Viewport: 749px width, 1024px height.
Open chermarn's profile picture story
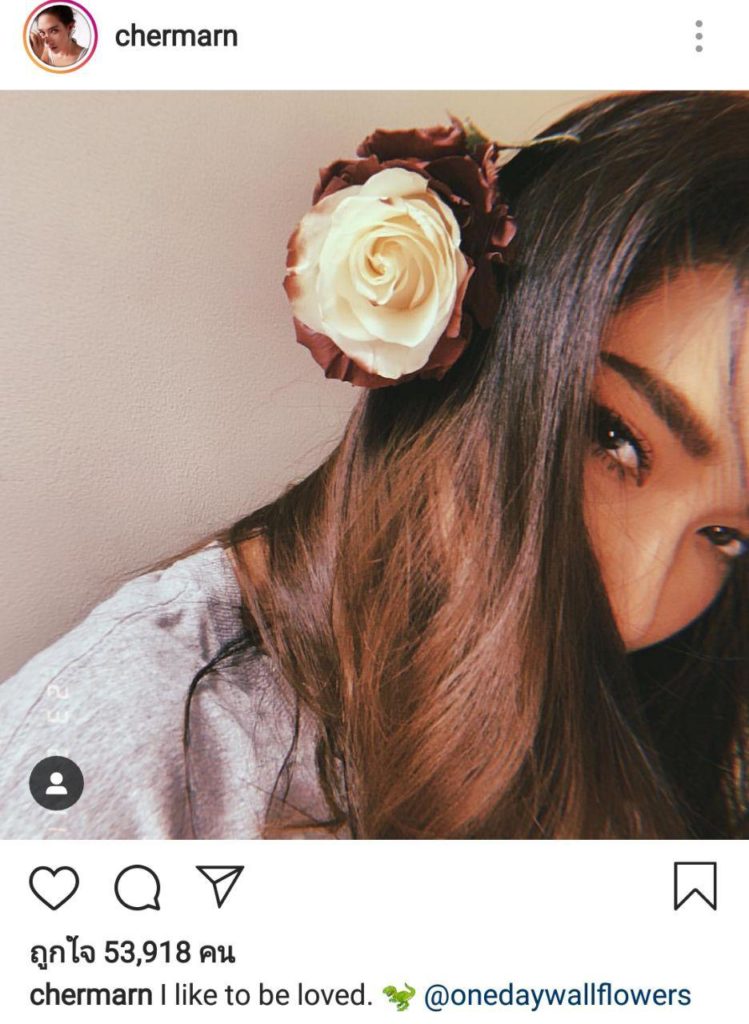[x=59, y=37]
